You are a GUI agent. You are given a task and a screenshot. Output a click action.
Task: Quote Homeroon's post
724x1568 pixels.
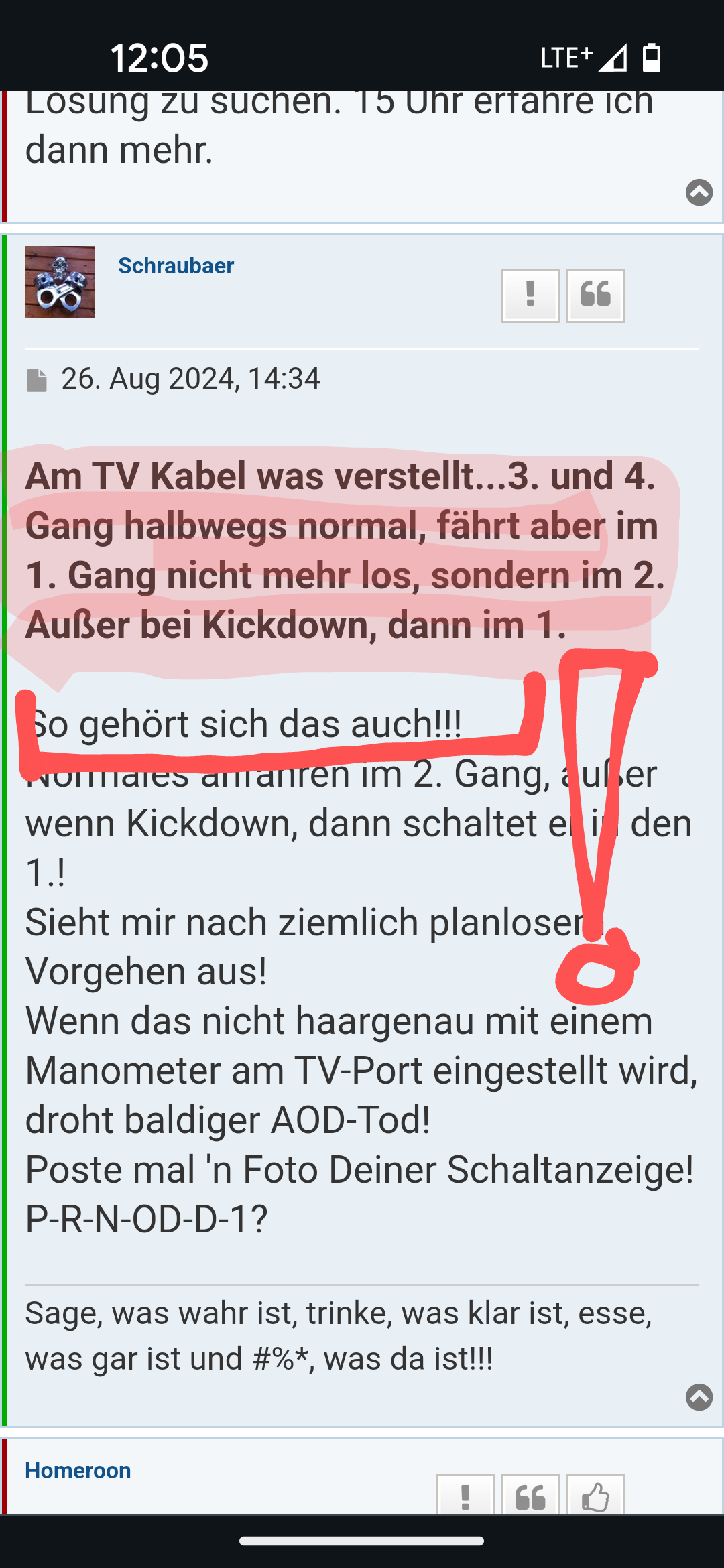pos(530,1494)
